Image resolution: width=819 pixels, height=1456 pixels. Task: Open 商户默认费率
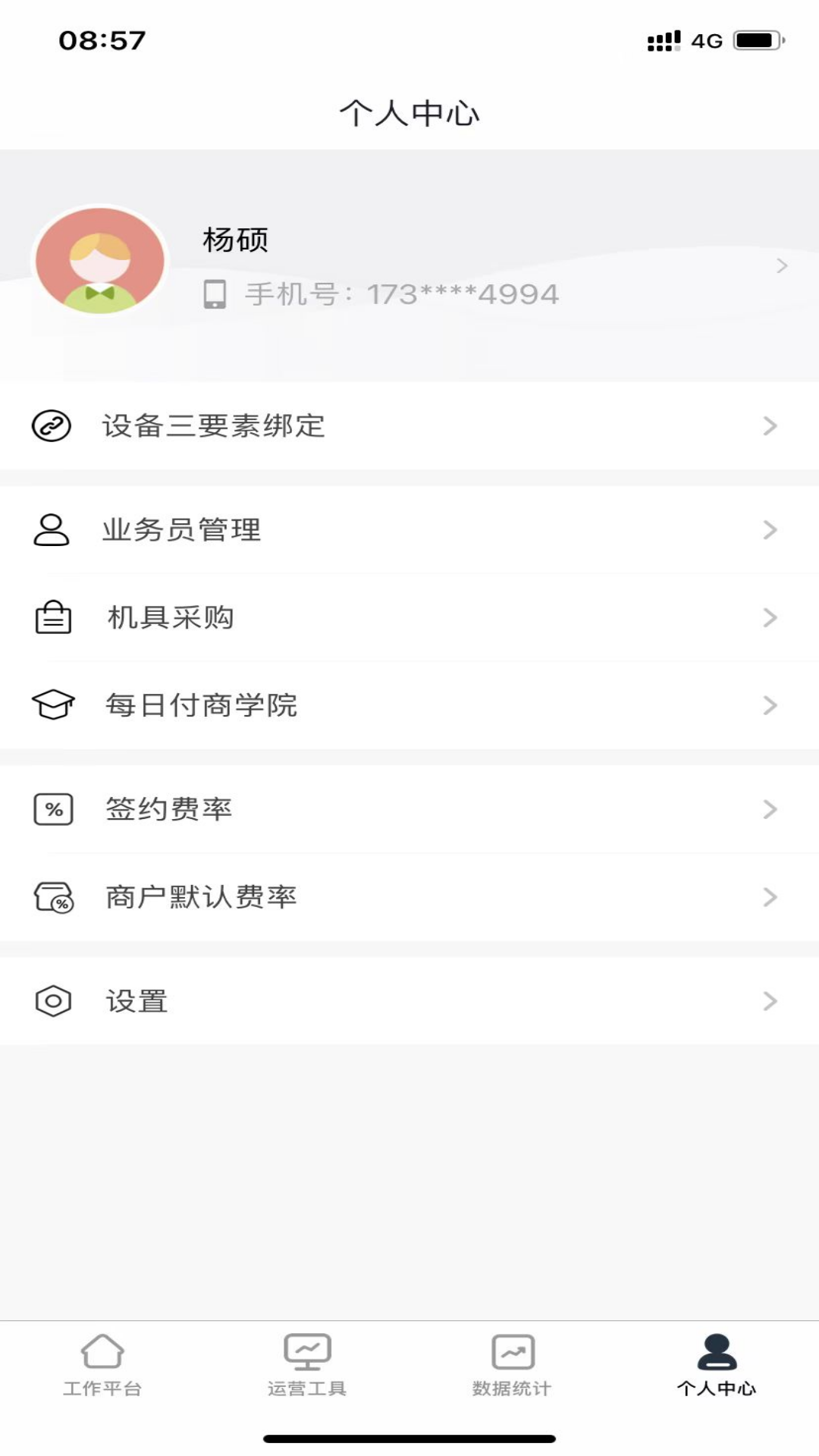[409, 898]
